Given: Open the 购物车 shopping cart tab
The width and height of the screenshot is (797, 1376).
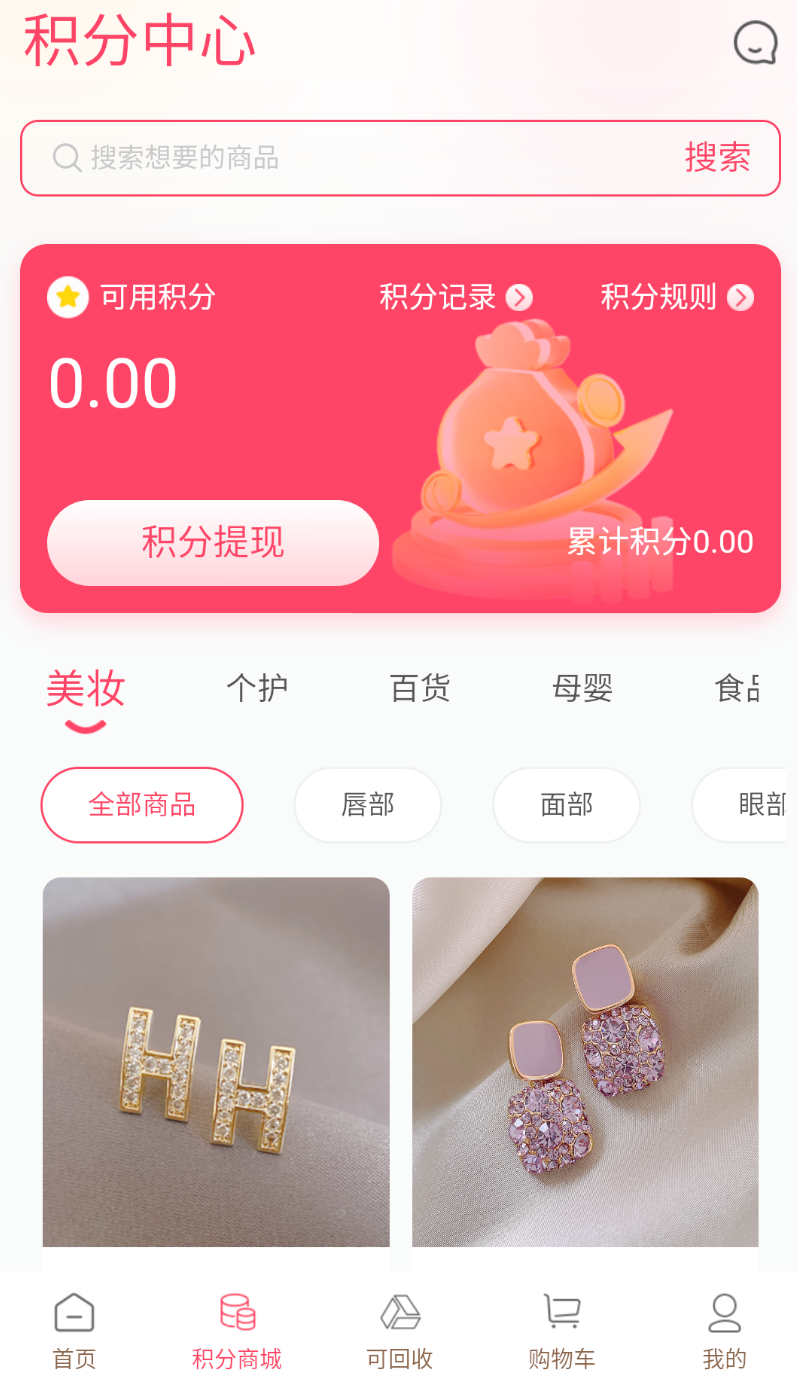Looking at the screenshot, I should [x=562, y=1330].
